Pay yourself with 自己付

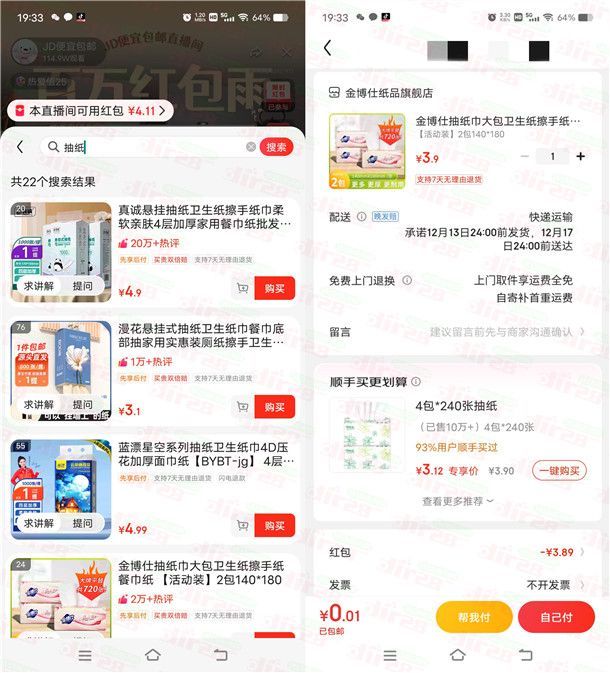point(556,617)
